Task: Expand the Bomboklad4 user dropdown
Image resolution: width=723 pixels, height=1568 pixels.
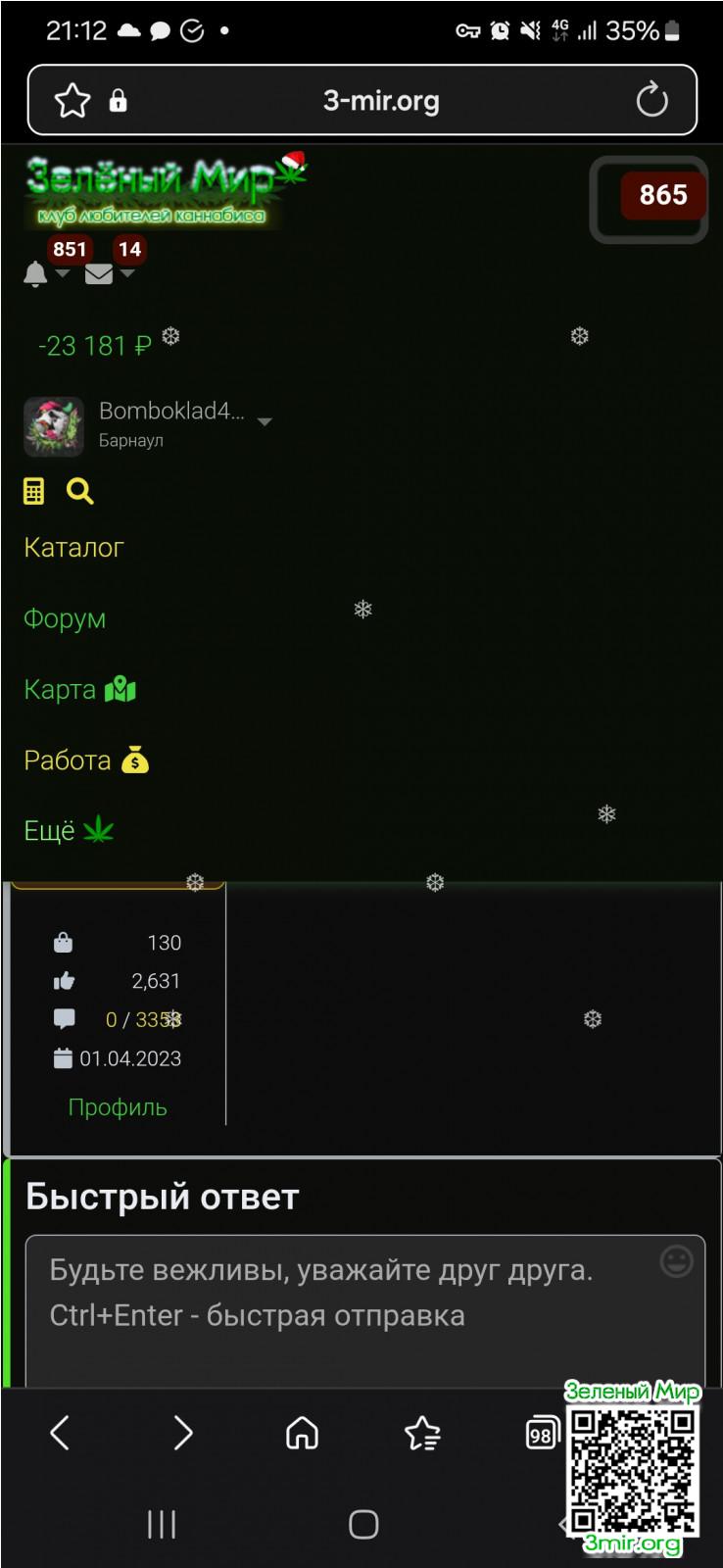Action: tap(264, 421)
